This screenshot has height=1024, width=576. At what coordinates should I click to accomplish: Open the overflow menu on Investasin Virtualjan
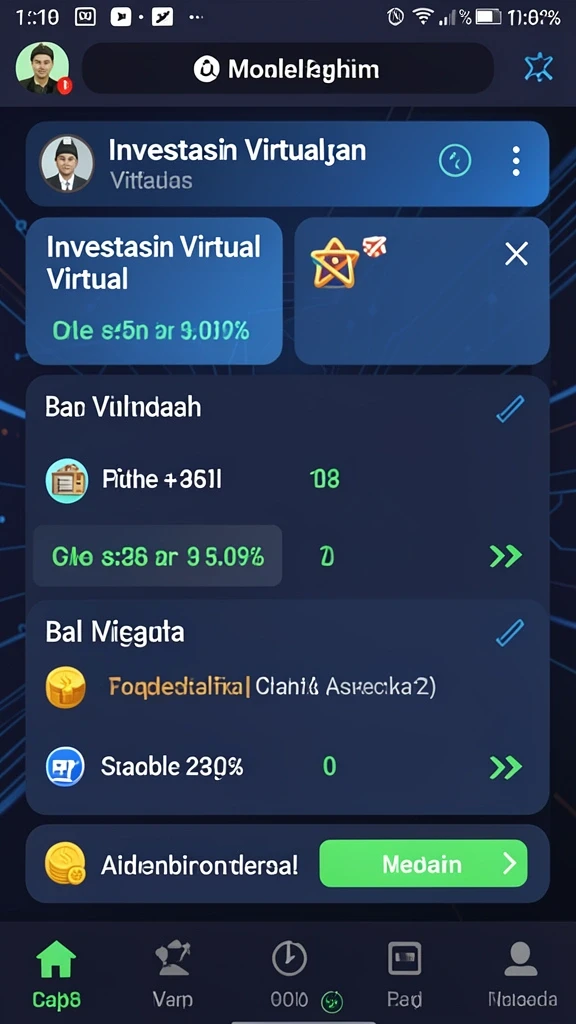(x=516, y=161)
